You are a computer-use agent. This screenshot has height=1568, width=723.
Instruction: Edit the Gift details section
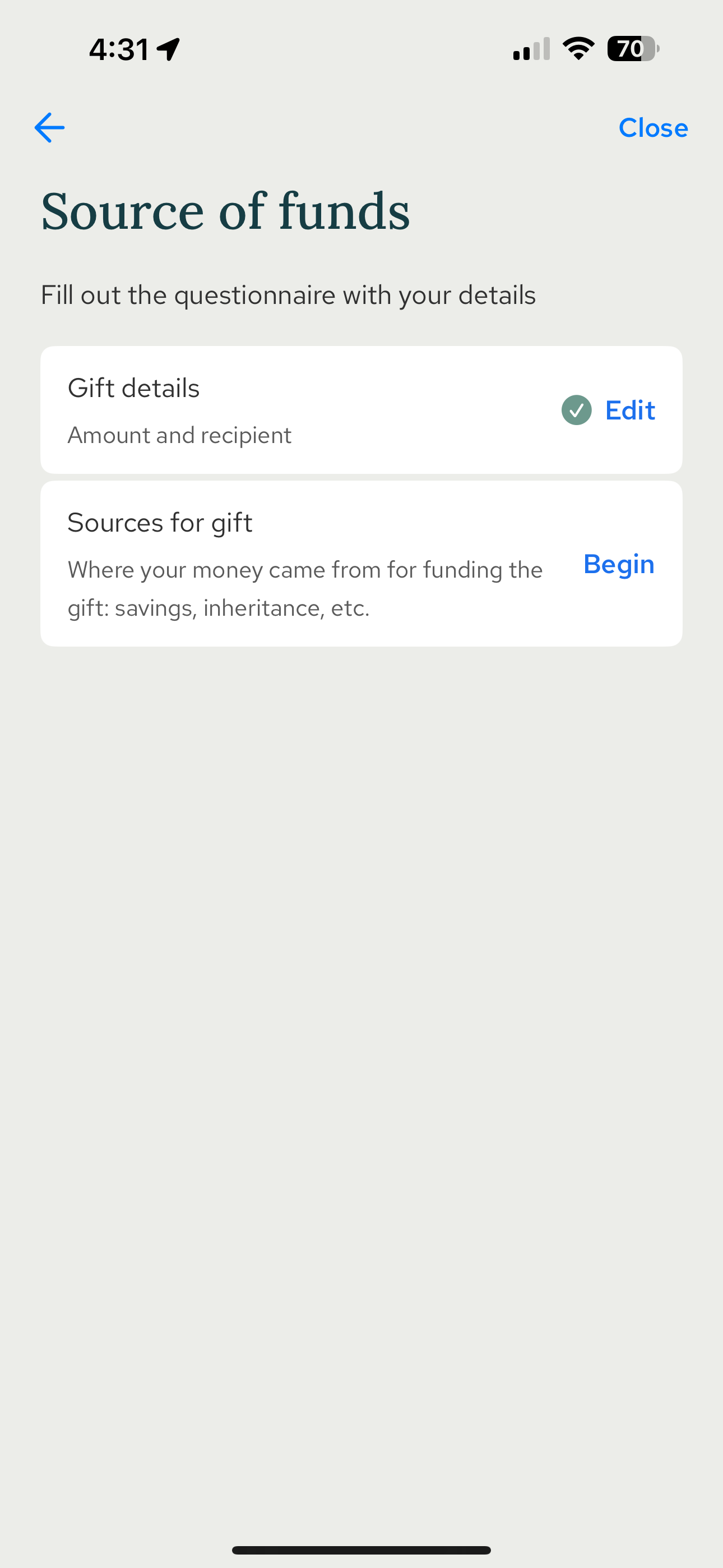pos(629,411)
